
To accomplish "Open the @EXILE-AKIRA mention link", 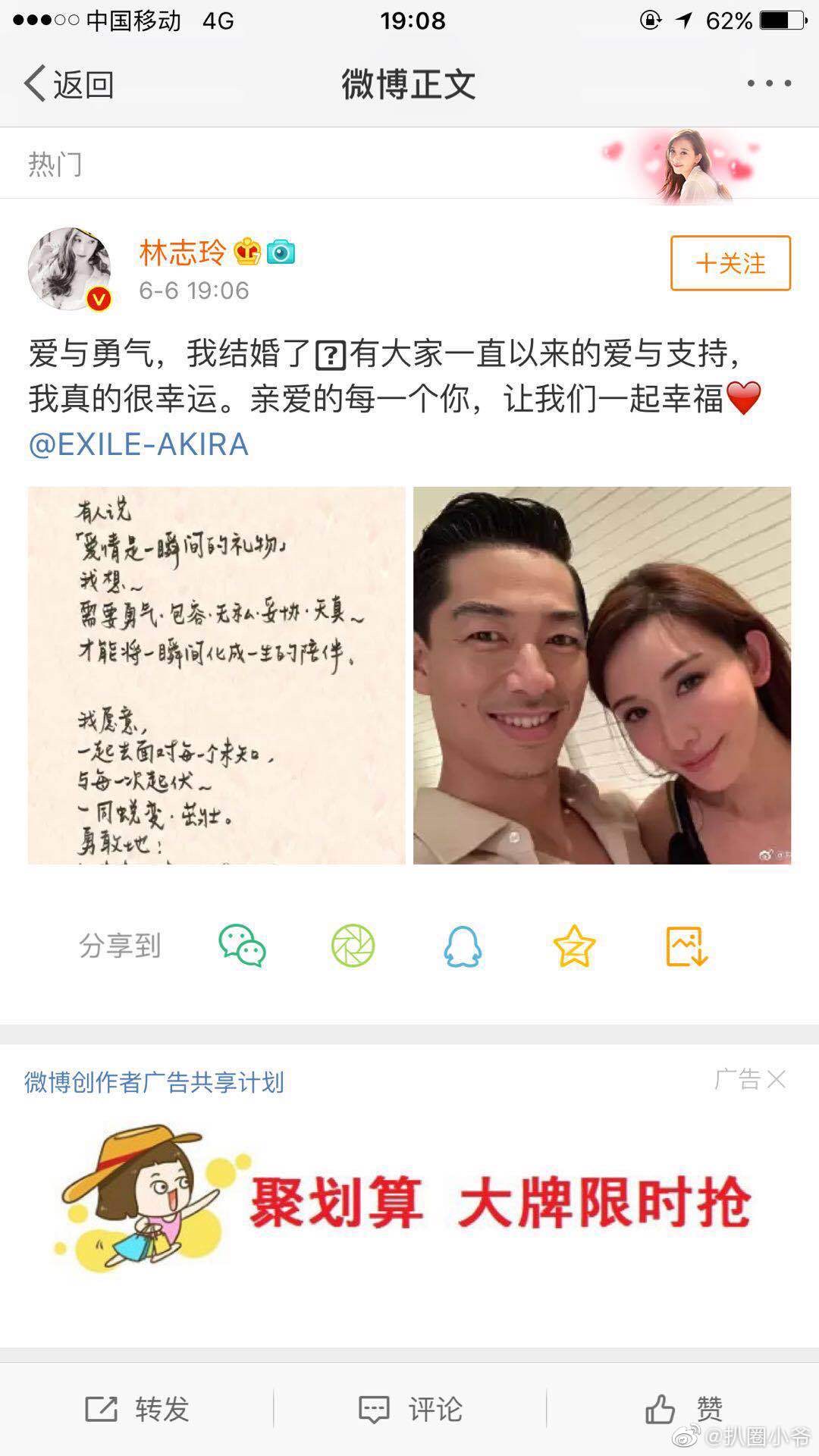I will [139, 444].
